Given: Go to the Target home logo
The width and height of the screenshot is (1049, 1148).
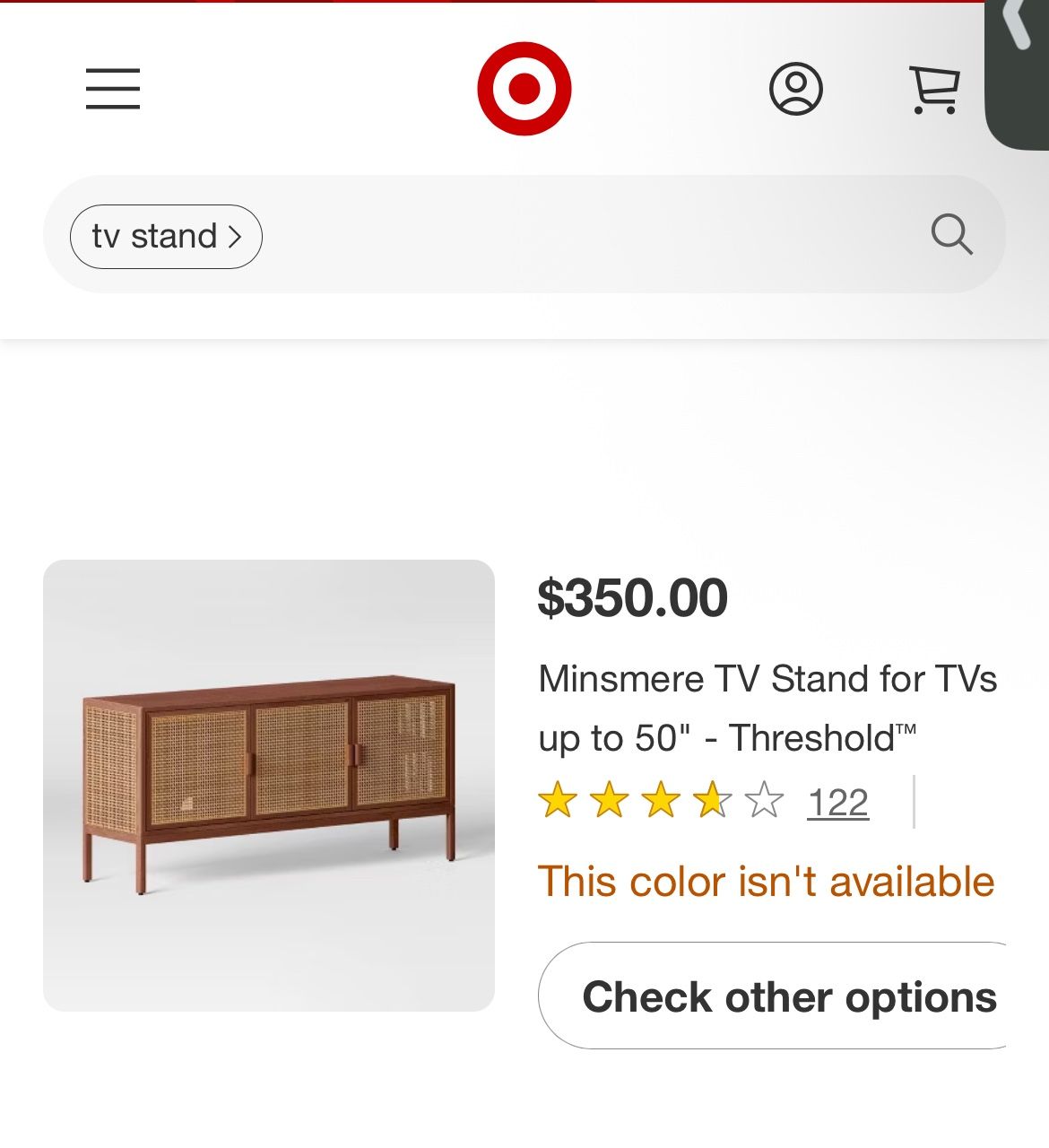Looking at the screenshot, I should (x=524, y=89).
